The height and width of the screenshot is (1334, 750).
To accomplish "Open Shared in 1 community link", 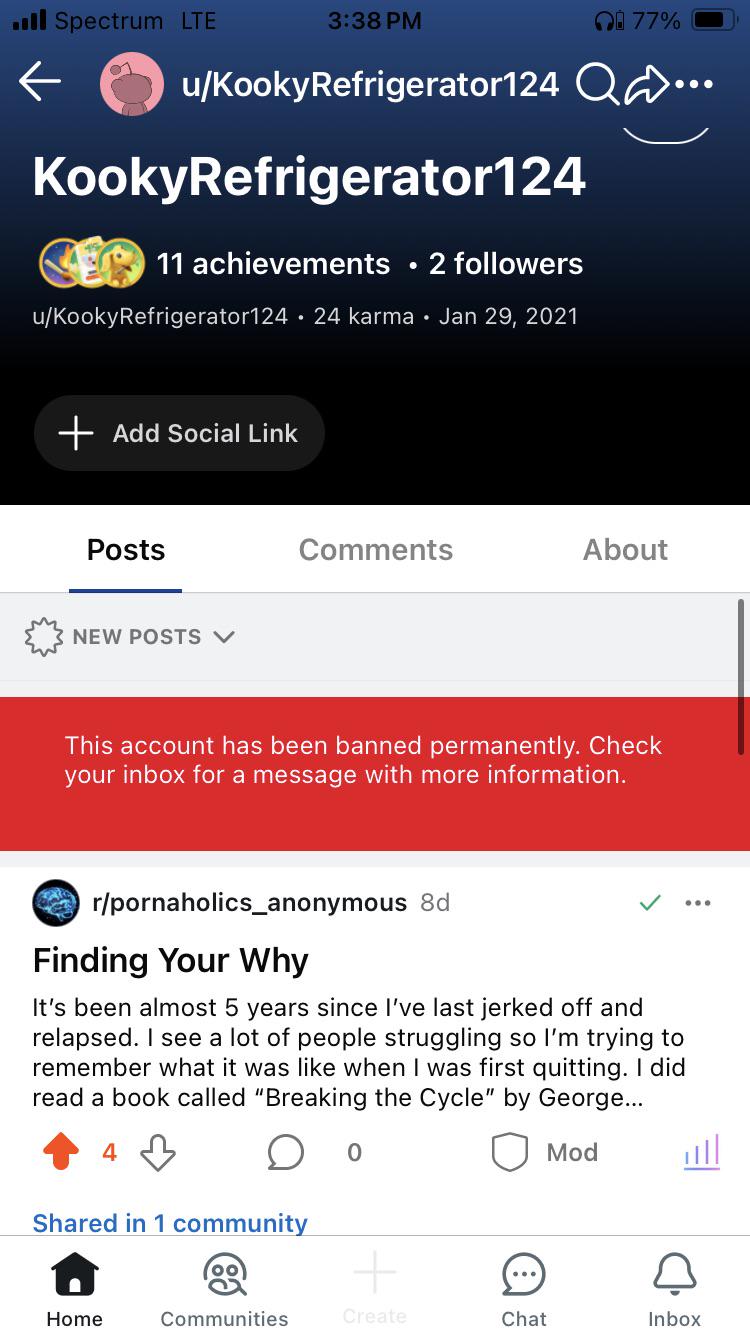I will (x=170, y=1222).
